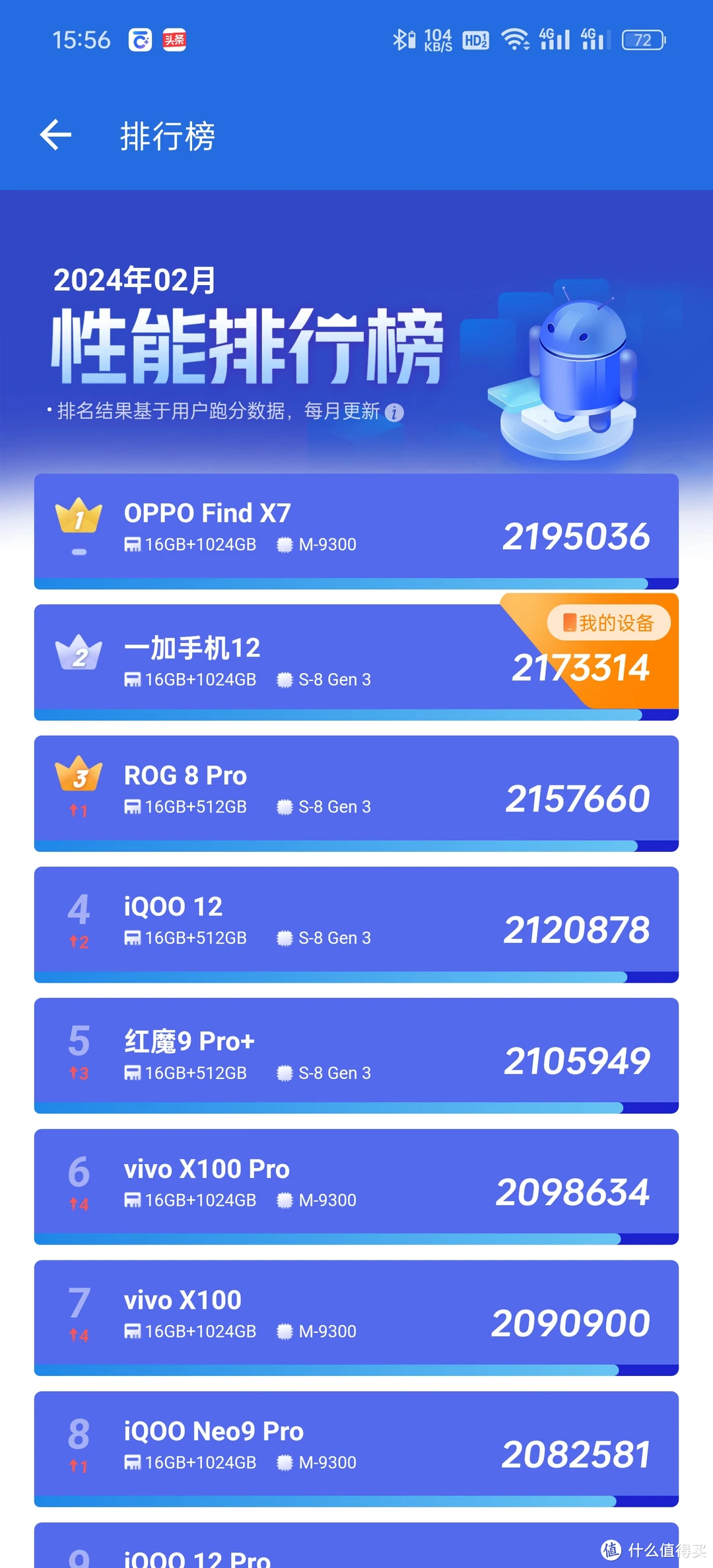Open the OPPO Find X7 leaderboard entry
Screen dimensions: 713x1568
tap(356, 528)
